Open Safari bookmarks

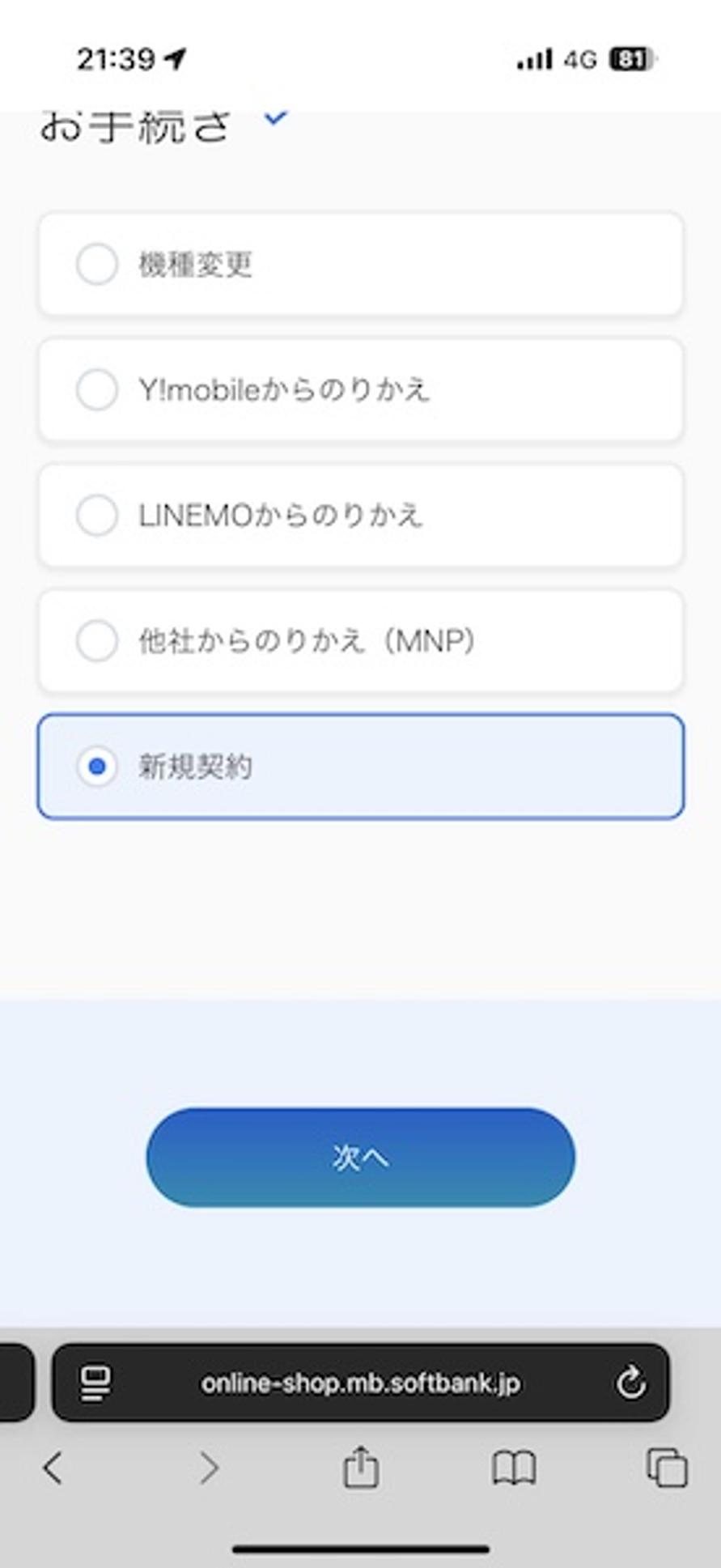click(x=514, y=1467)
